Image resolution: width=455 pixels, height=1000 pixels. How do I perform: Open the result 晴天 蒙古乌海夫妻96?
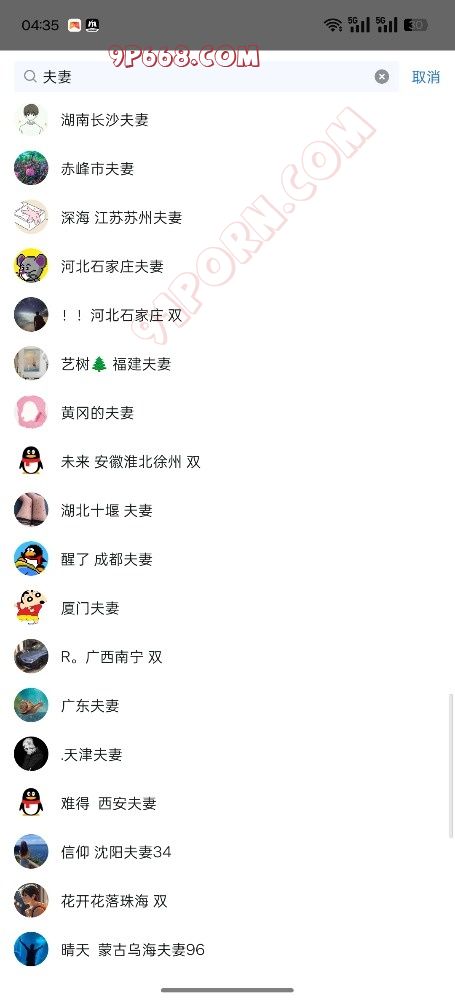227,950
